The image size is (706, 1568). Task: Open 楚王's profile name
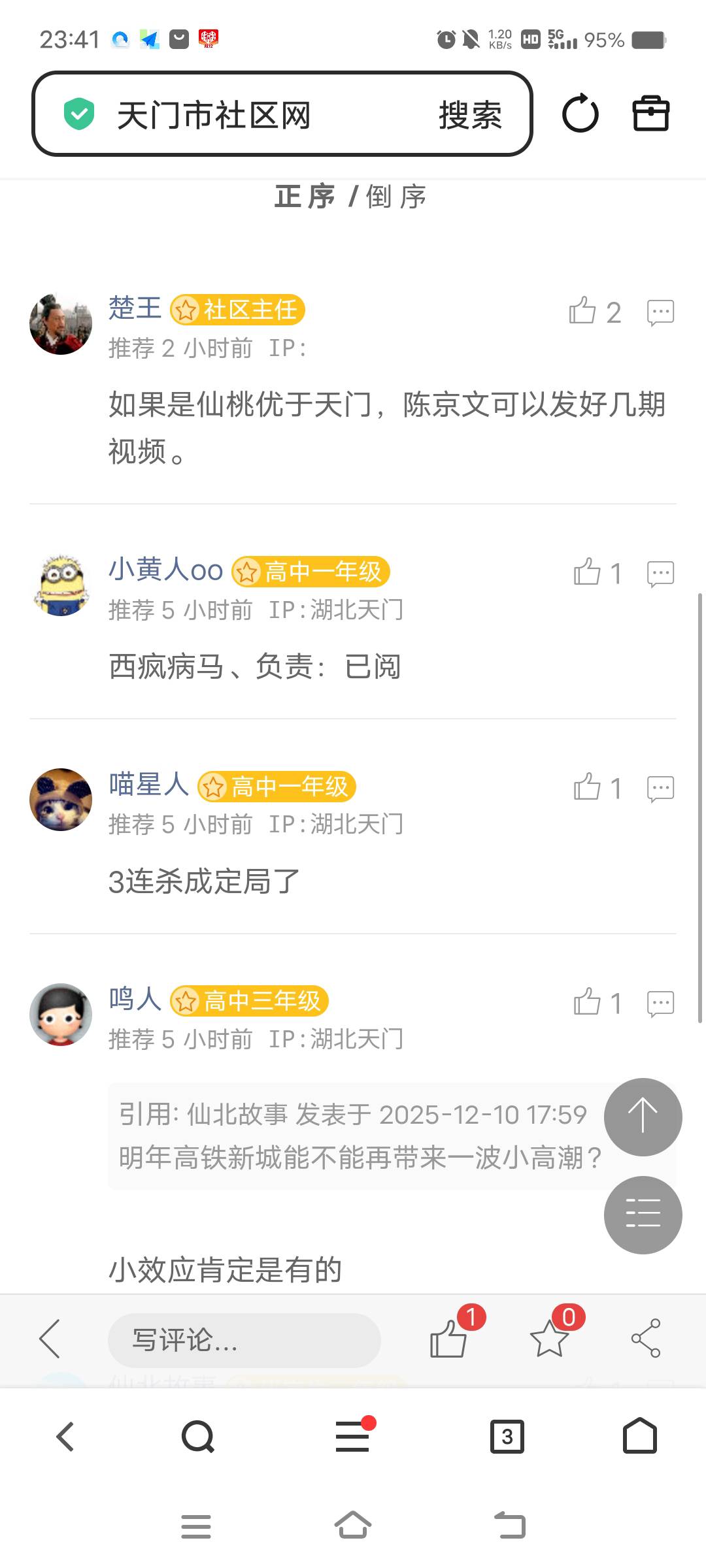(x=135, y=308)
